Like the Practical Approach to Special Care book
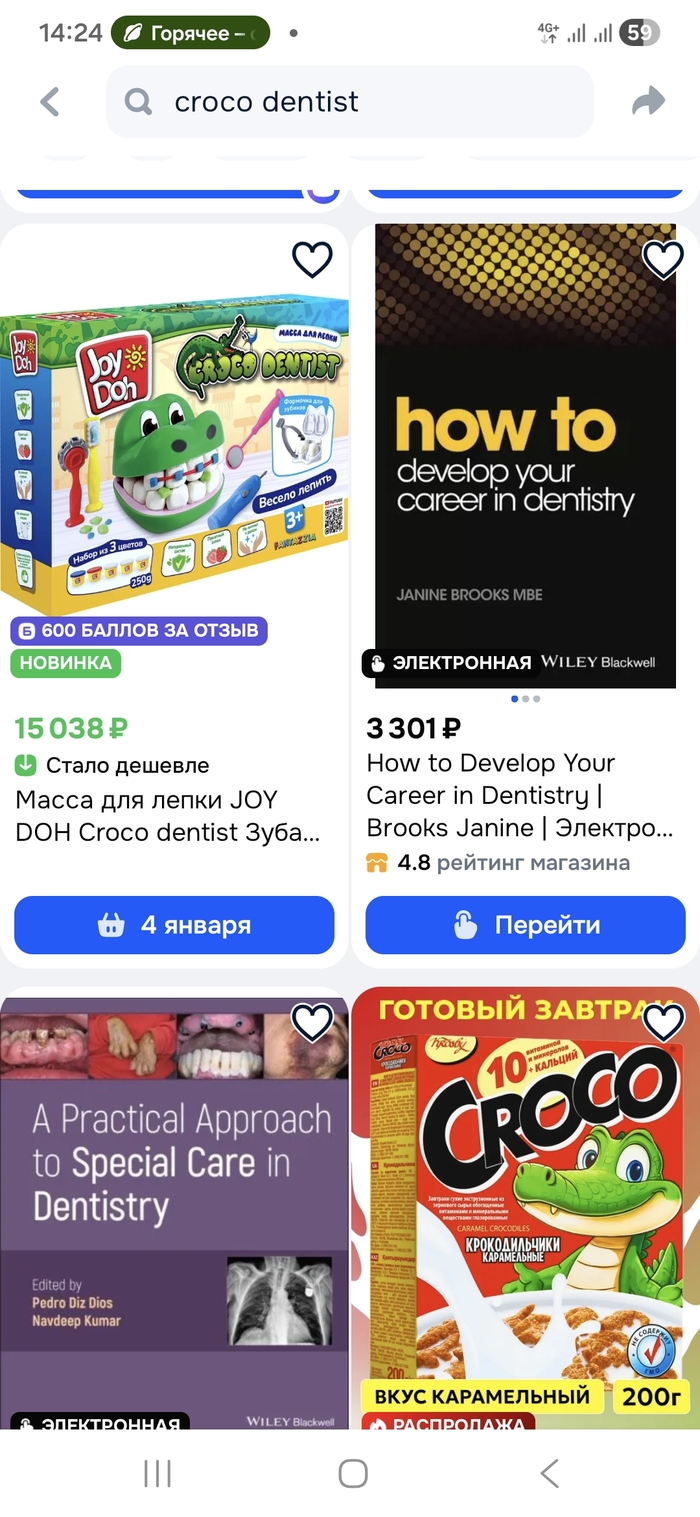This screenshot has width=700, height=1517. click(x=312, y=1022)
